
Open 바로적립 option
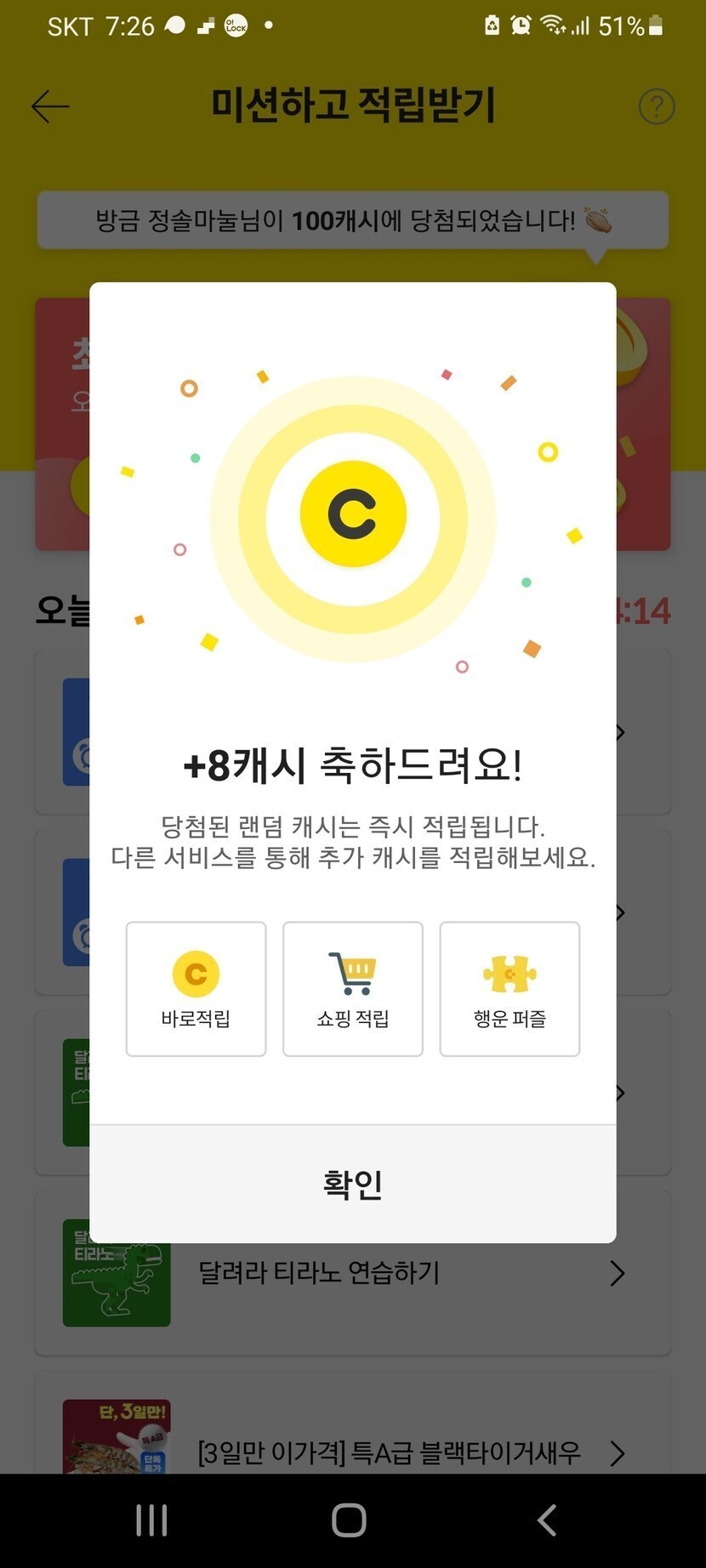[196, 989]
